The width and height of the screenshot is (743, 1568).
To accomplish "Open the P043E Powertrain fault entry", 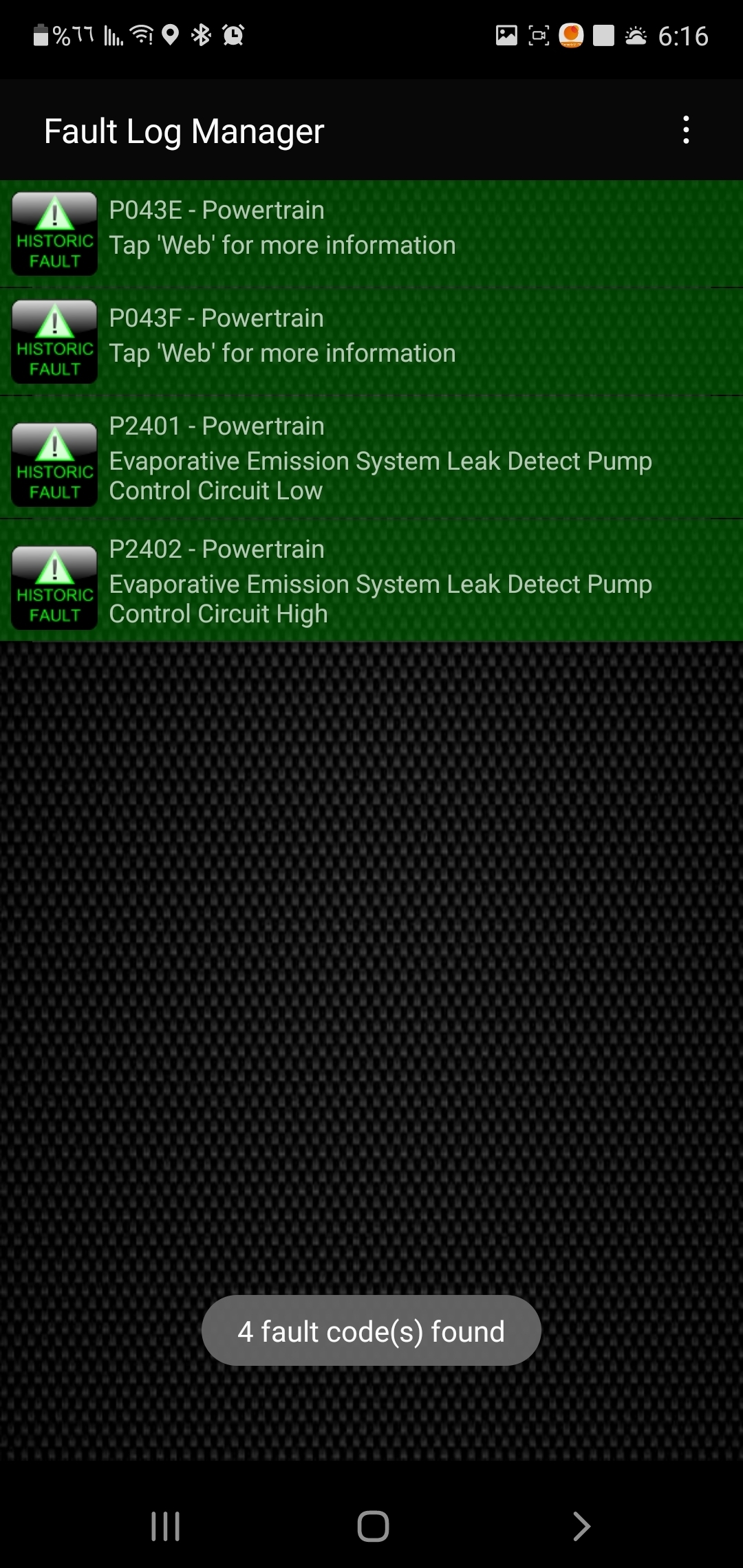I will pos(371,234).
